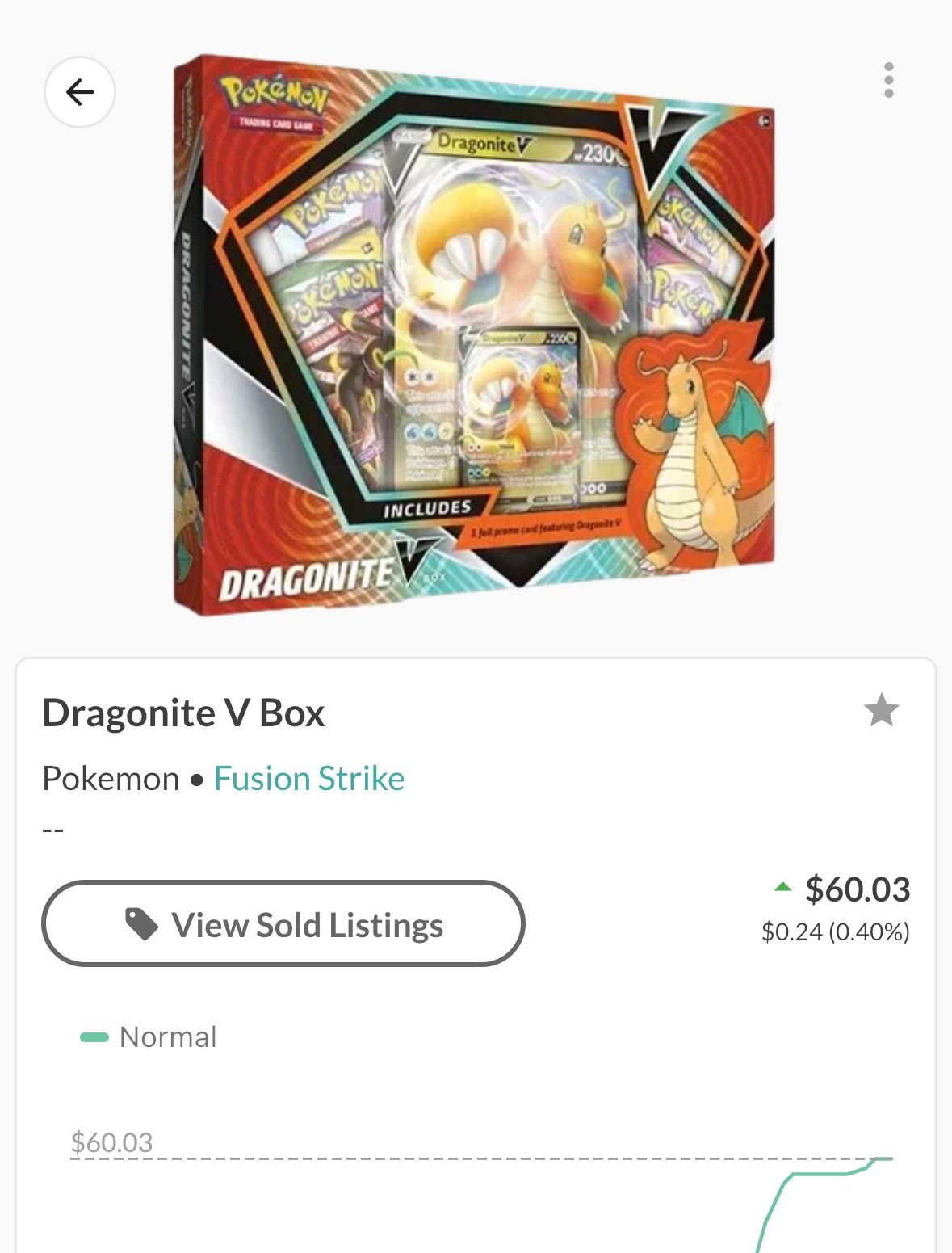The height and width of the screenshot is (1253, 952).
Task: View Sold Listings for this product
Action: coord(283,923)
